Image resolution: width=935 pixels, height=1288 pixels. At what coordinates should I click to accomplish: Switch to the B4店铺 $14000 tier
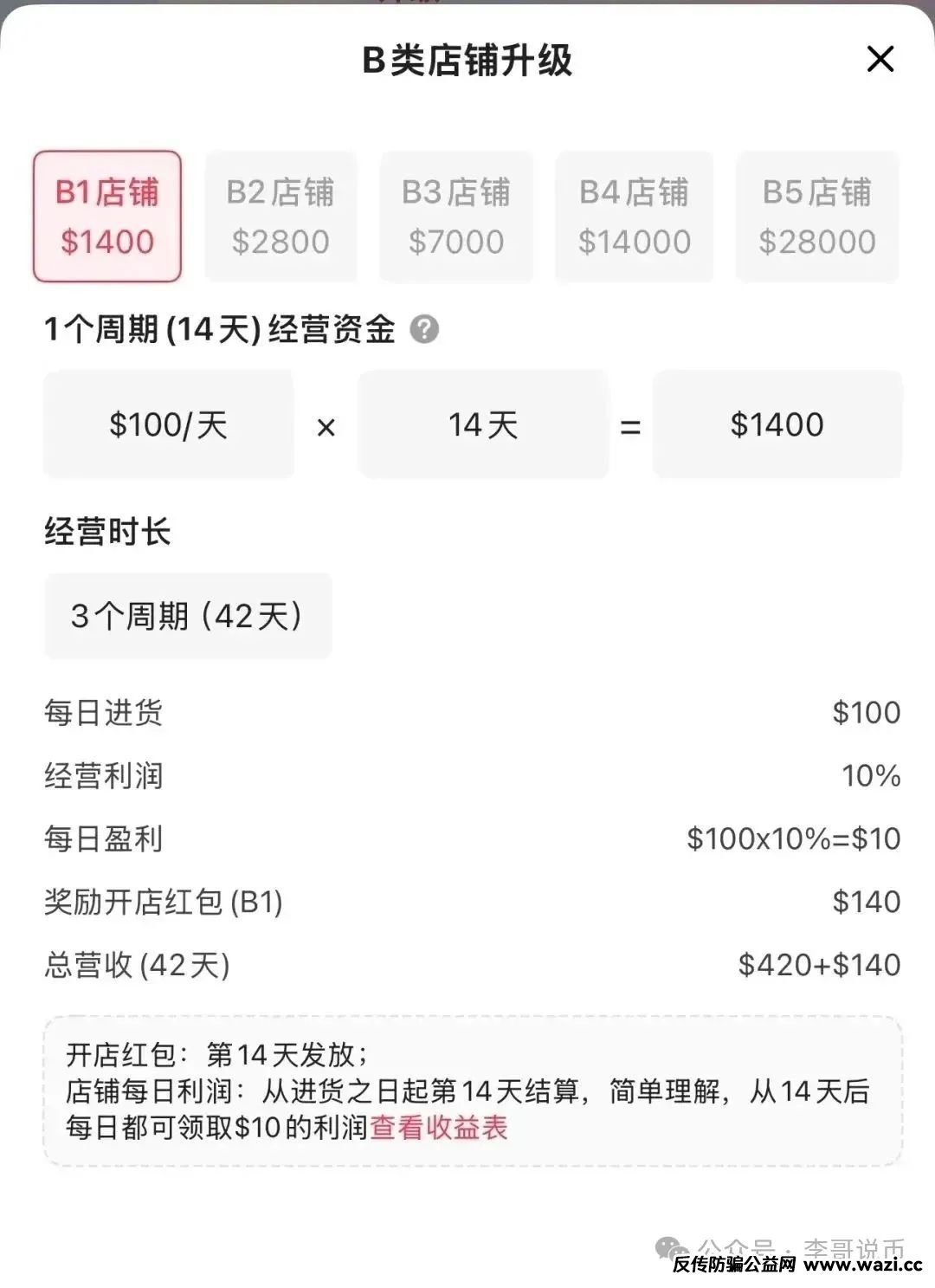(x=634, y=217)
